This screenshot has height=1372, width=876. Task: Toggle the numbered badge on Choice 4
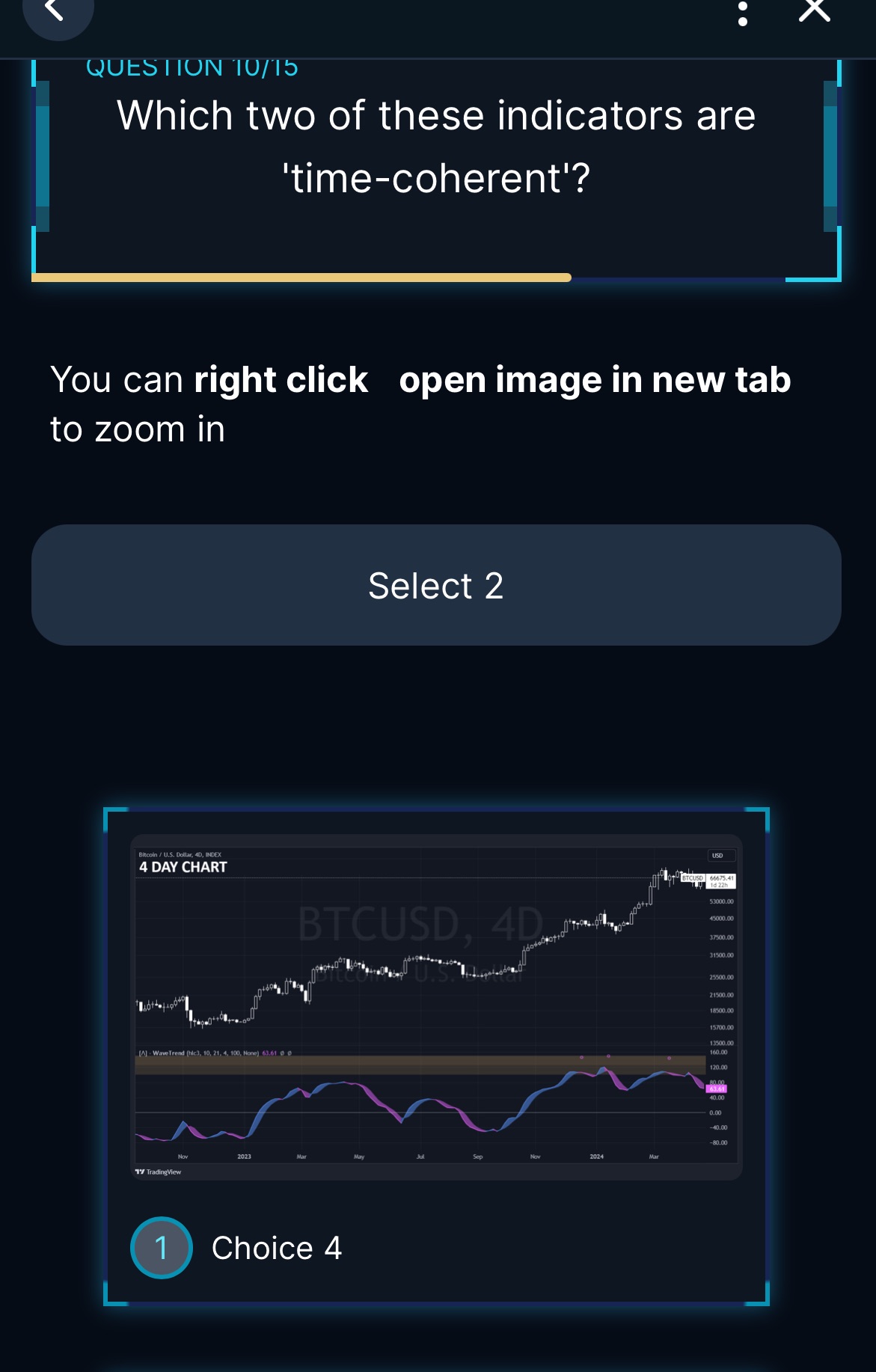[162, 1248]
